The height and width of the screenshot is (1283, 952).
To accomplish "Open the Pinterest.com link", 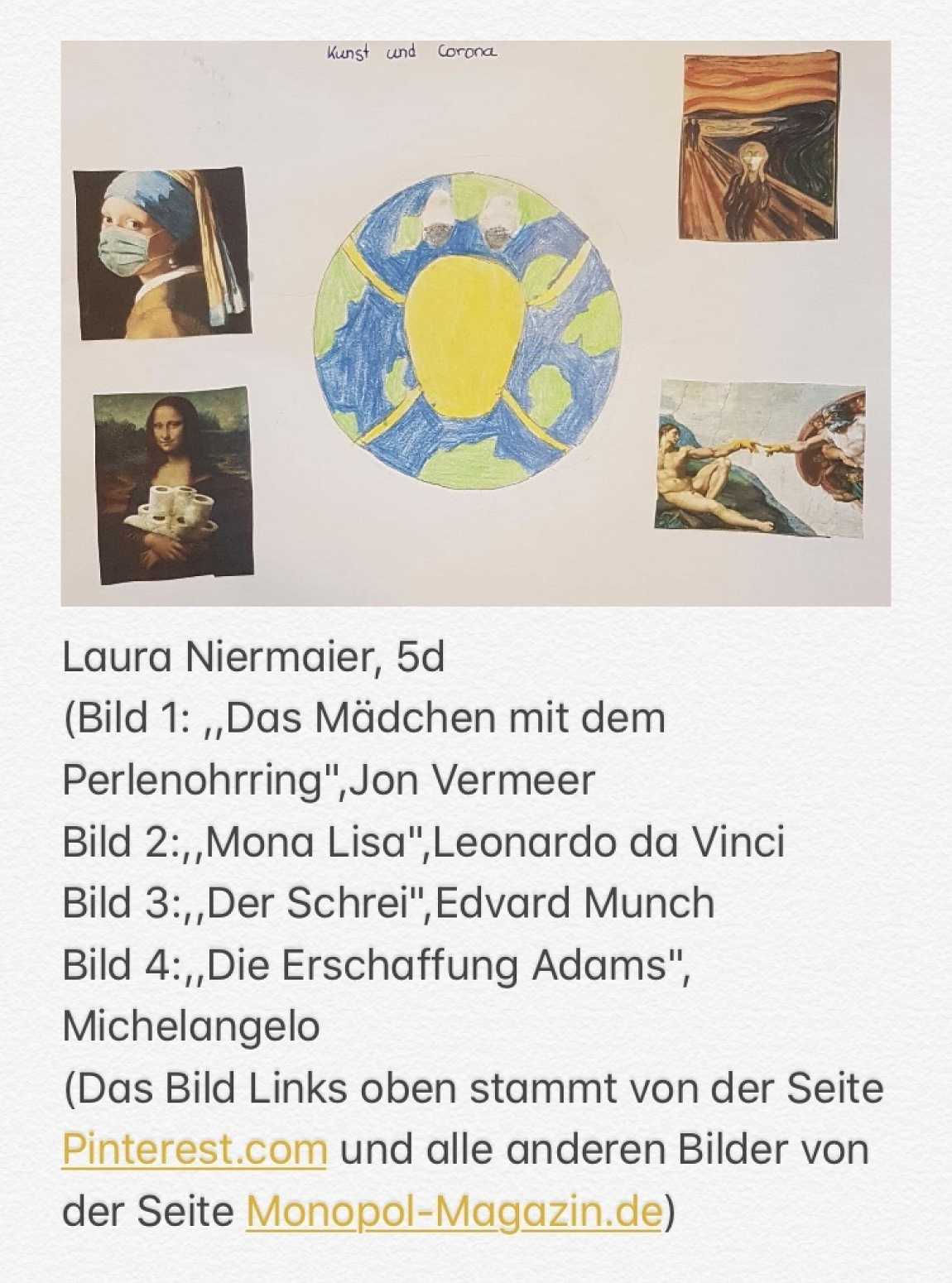I will click(194, 1151).
